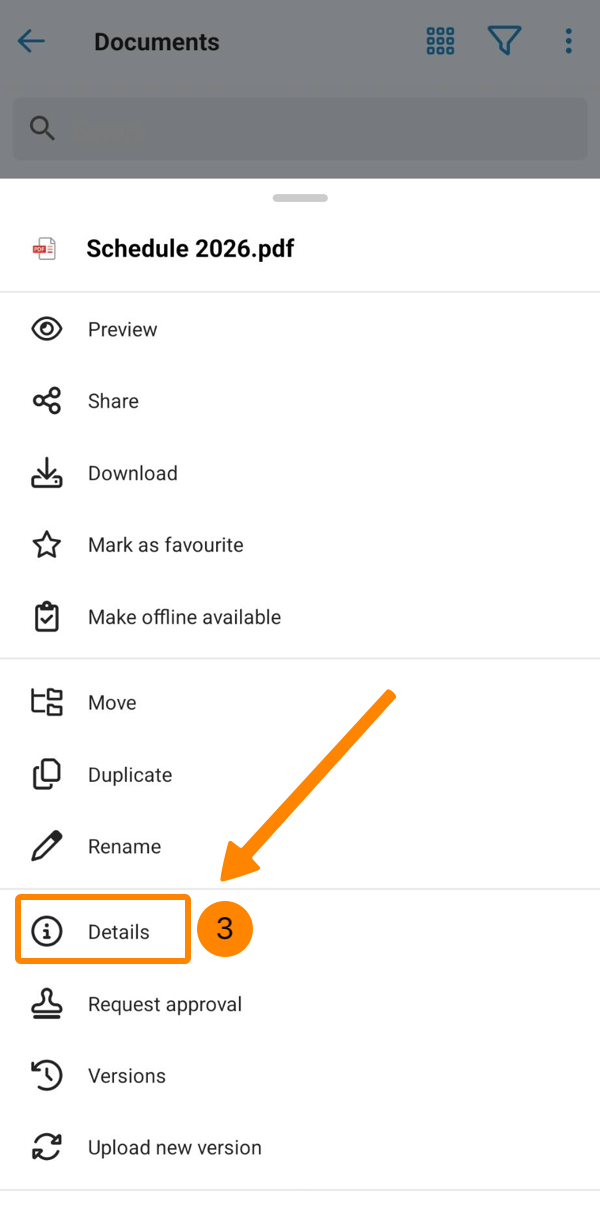
Task: Download the file
Action: 132,473
